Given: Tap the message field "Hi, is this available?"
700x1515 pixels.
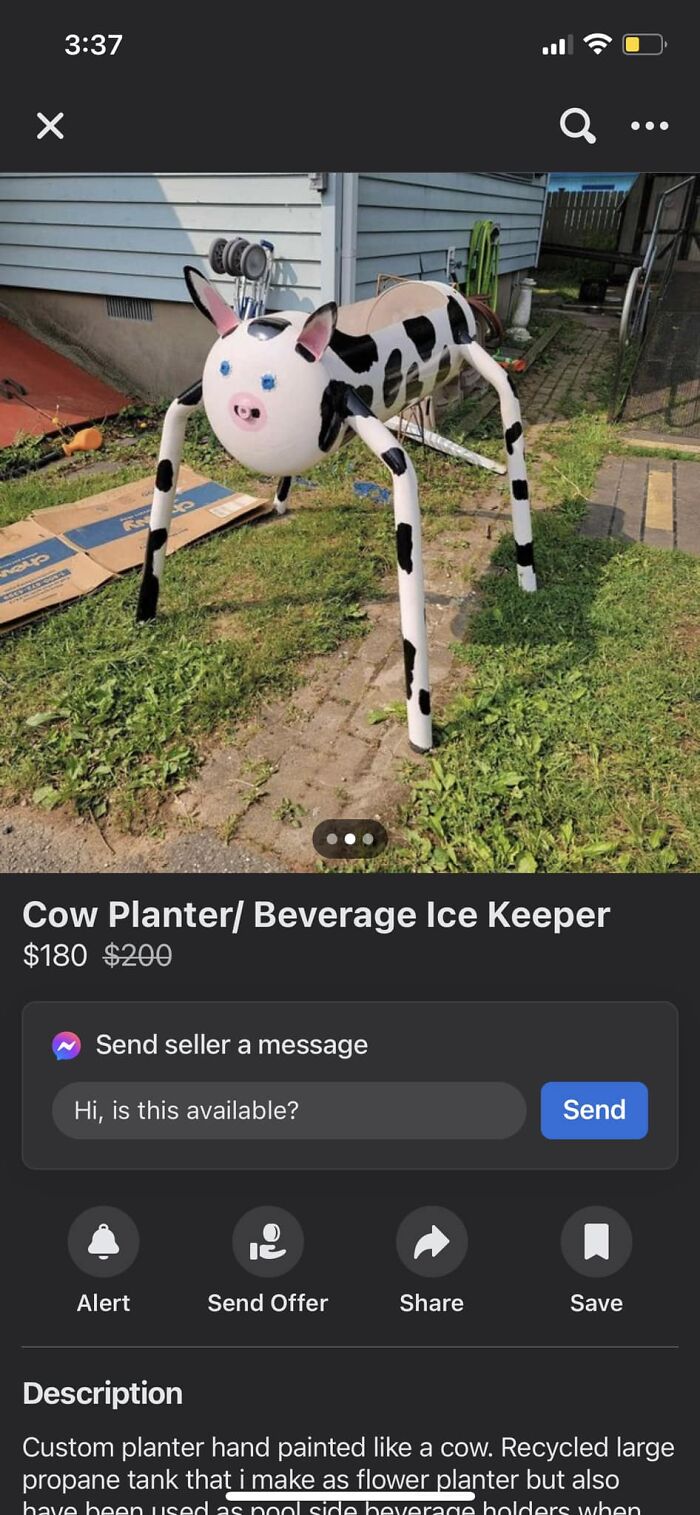Looking at the screenshot, I should click(289, 1110).
